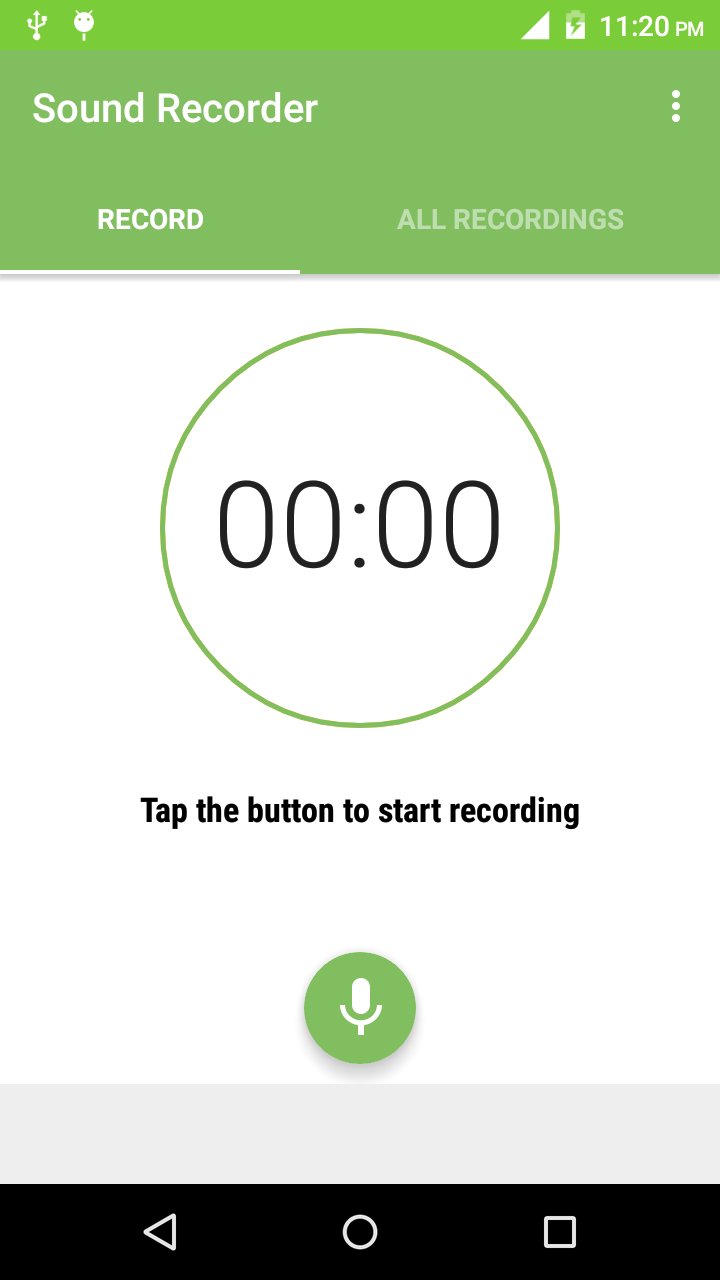Click the battery charging icon
Viewport: 720px width, 1280px height.
click(574, 25)
